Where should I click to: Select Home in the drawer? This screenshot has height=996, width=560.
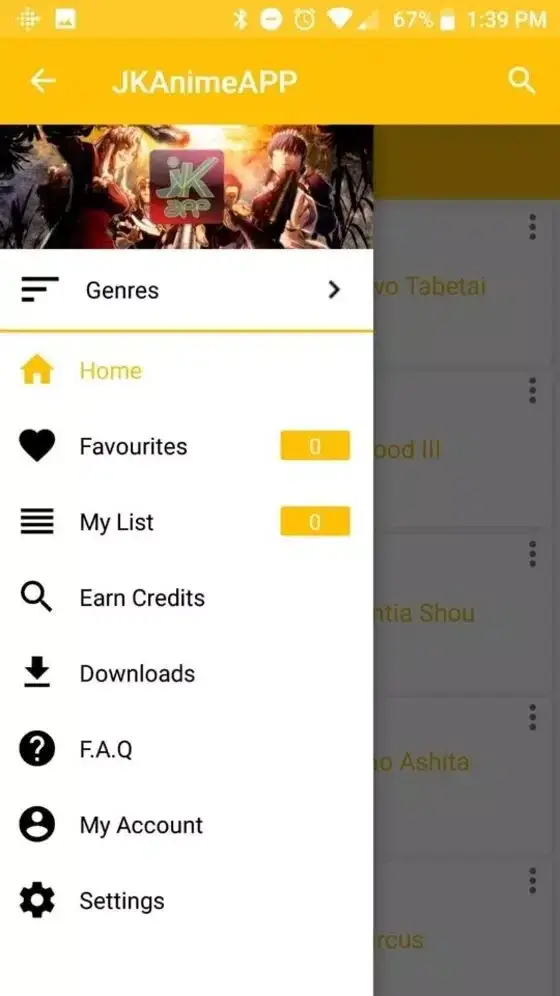(186, 370)
